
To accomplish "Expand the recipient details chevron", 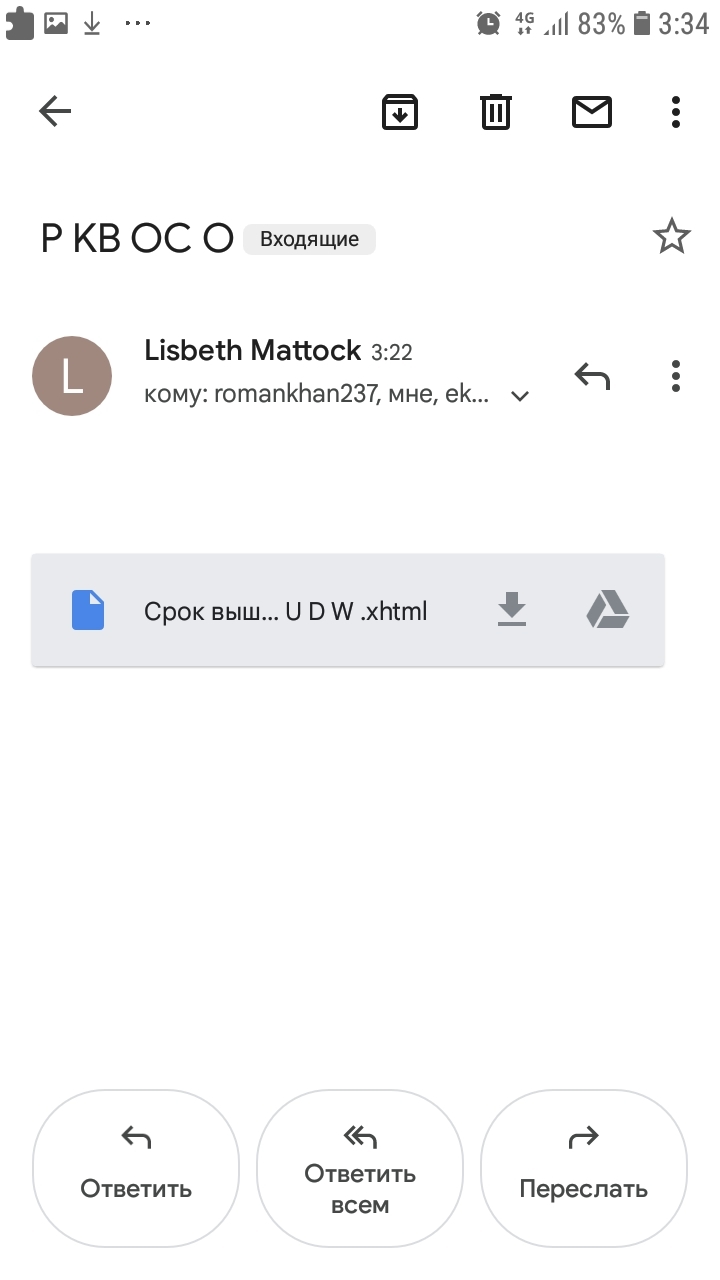I will coord(519,396).
